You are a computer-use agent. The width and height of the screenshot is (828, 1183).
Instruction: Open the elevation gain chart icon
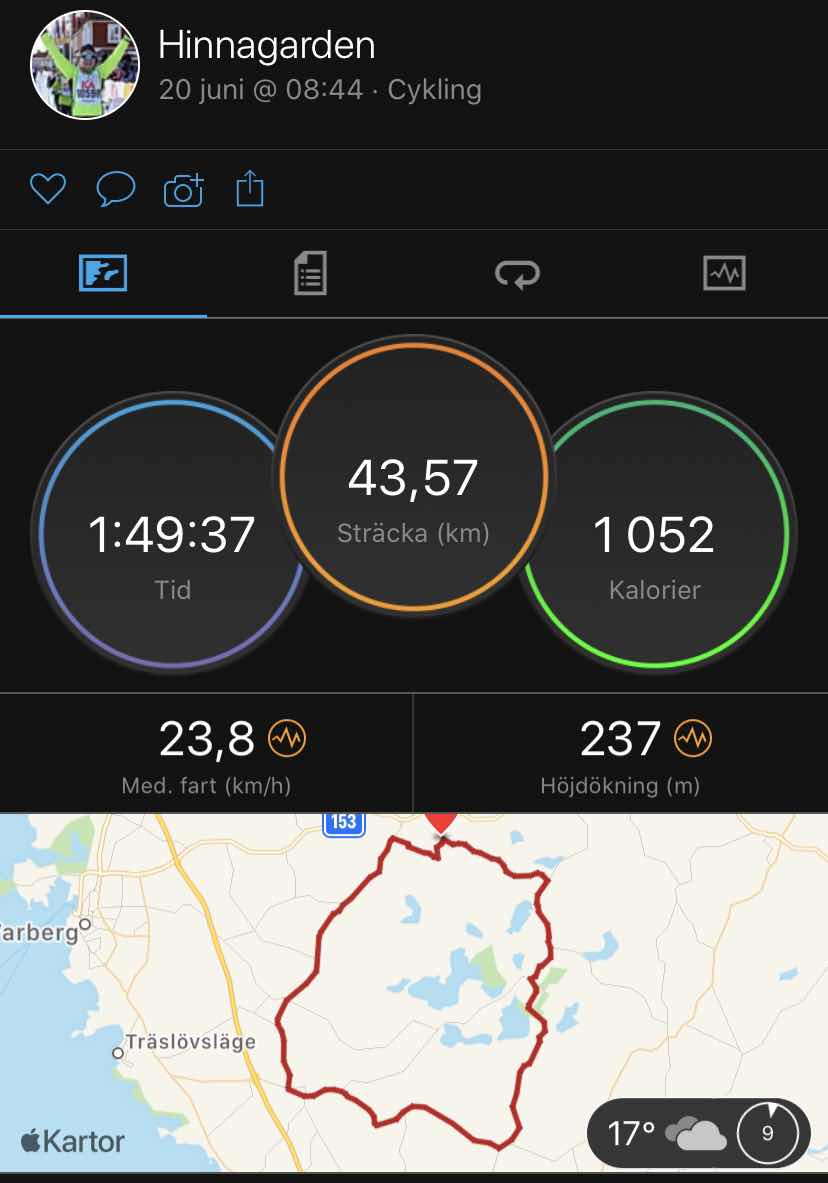[x=692, y=740]
